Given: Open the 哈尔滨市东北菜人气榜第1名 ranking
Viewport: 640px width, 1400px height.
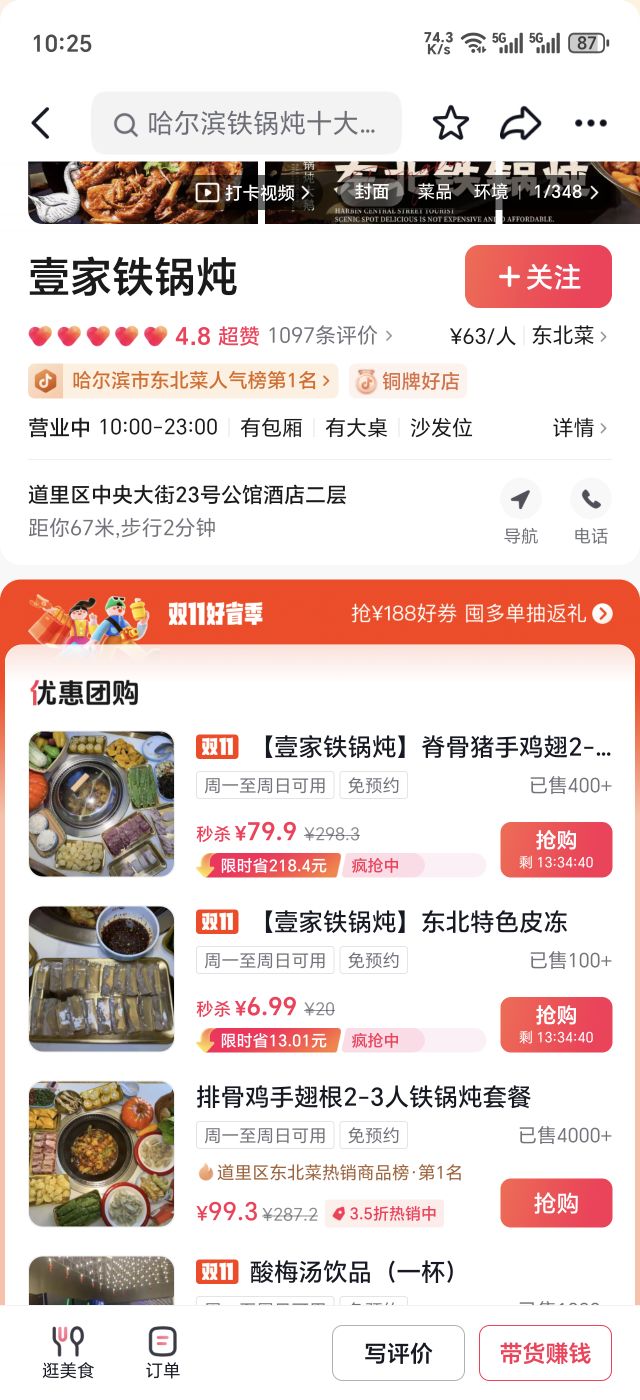Looking at the screenshot, I should [181, 381].
